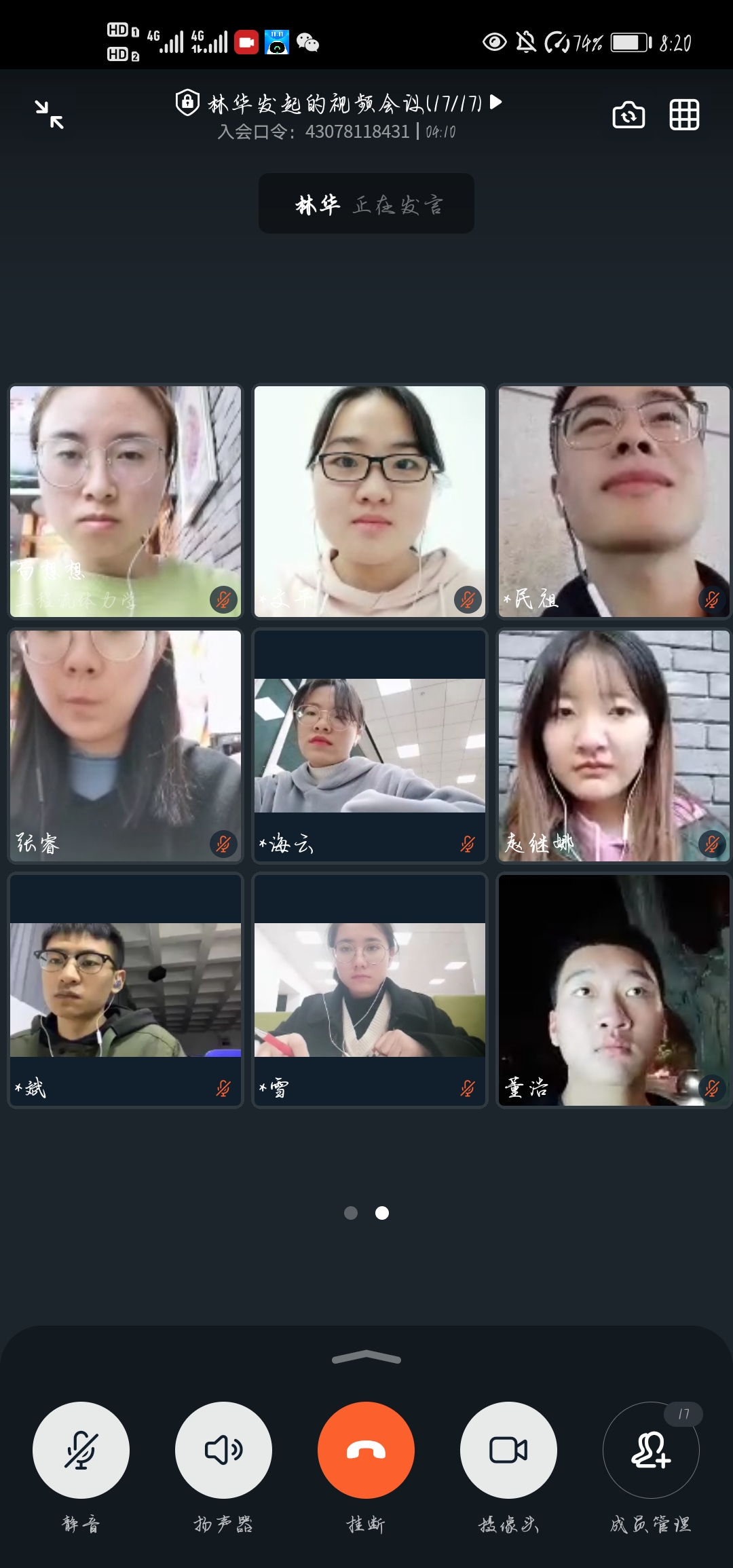Expand the bottom control panel handle
Viewport: 733px width, 1568px height.
coord(366,1357)
